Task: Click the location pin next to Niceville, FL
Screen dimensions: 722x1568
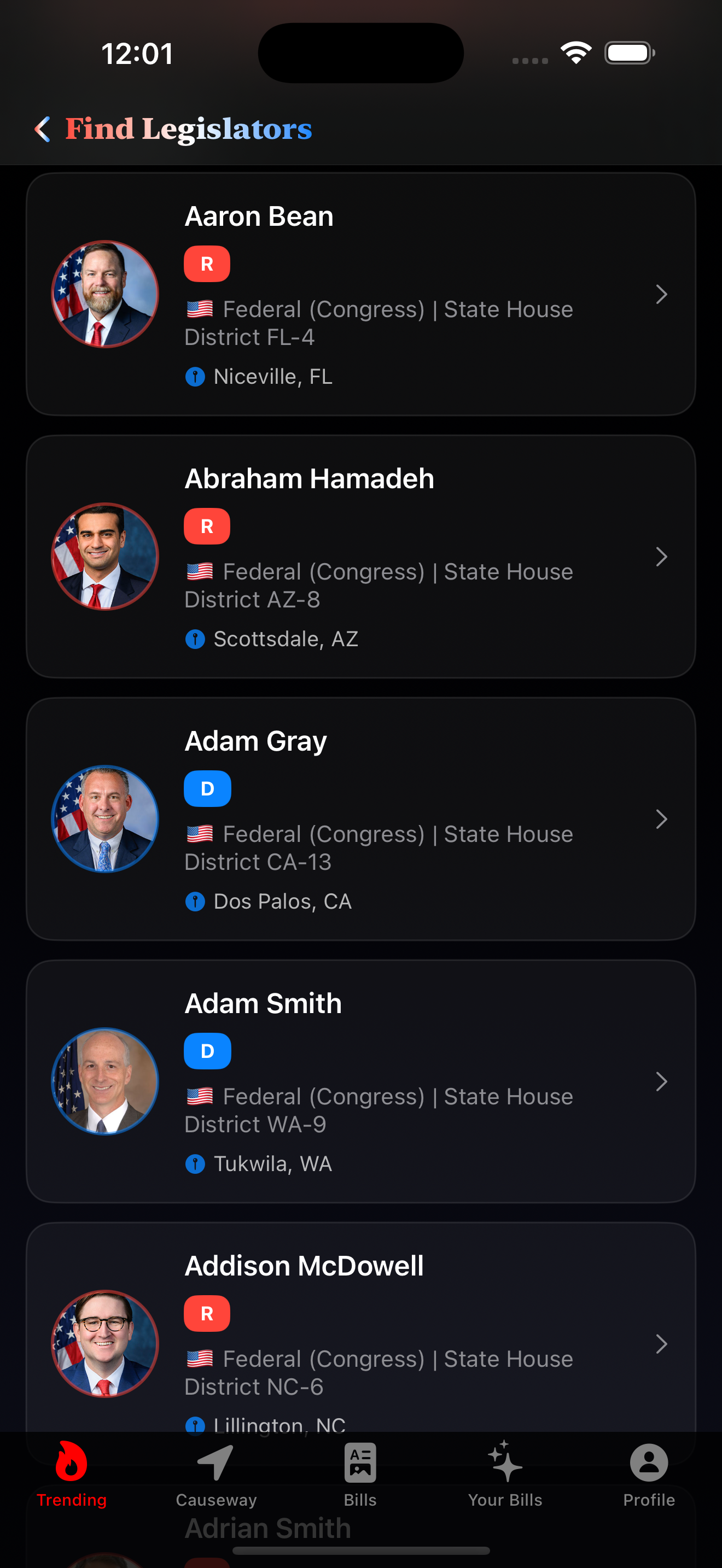Action: [x=194, y=377]
